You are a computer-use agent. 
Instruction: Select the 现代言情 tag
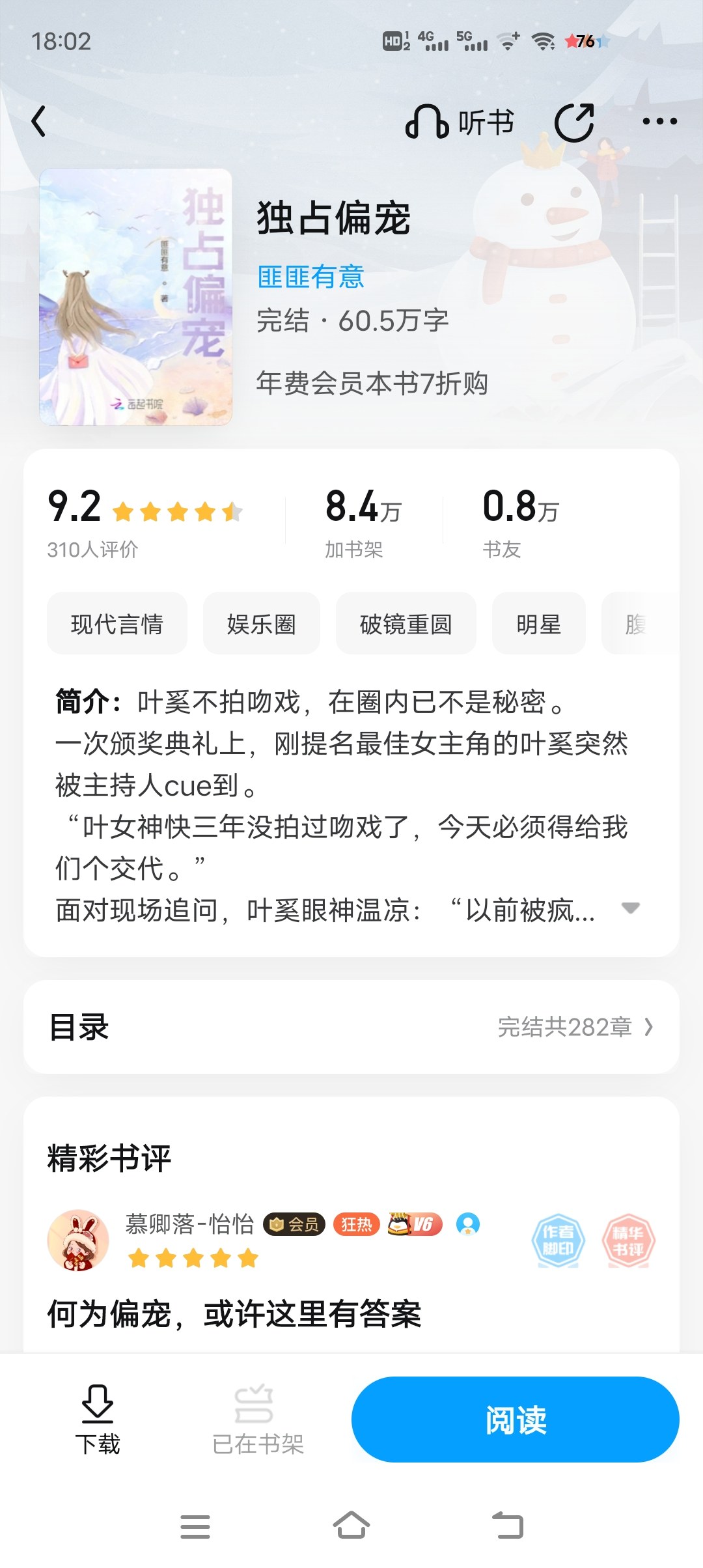point(117,624)
